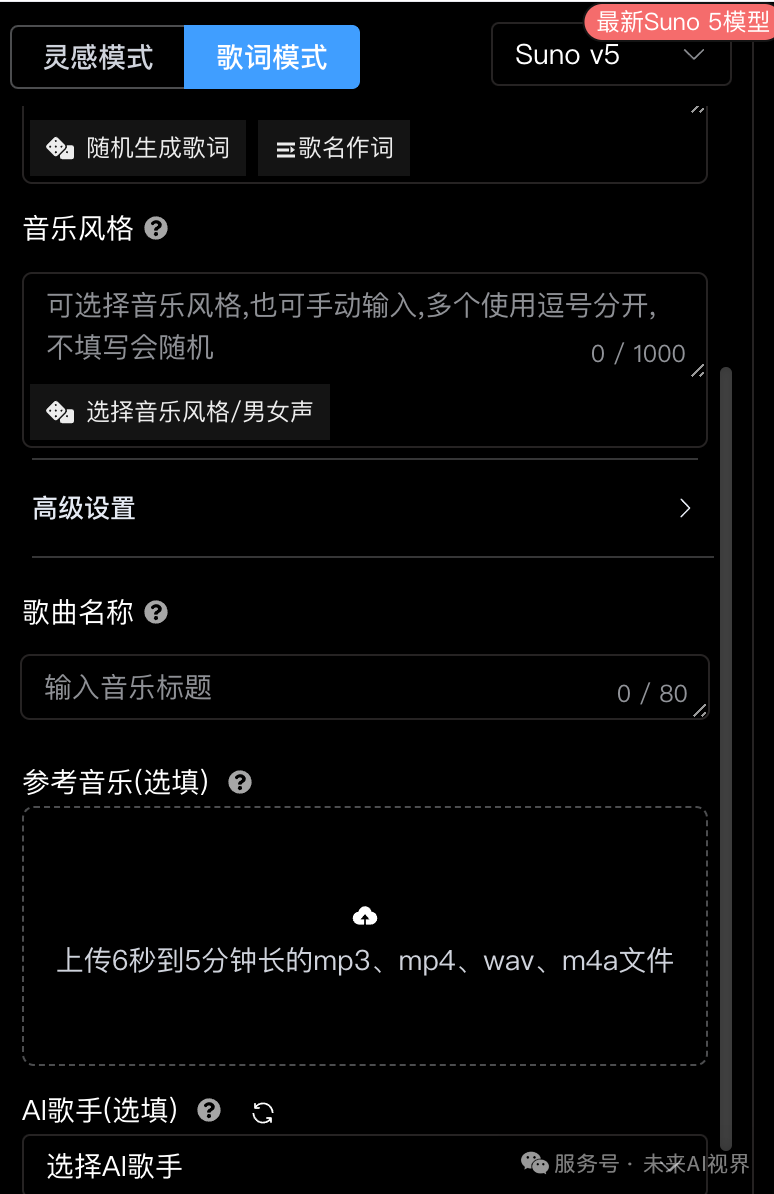
Task: Open the help icon beside AI歌手(选填)
Action: (209, 1110)
